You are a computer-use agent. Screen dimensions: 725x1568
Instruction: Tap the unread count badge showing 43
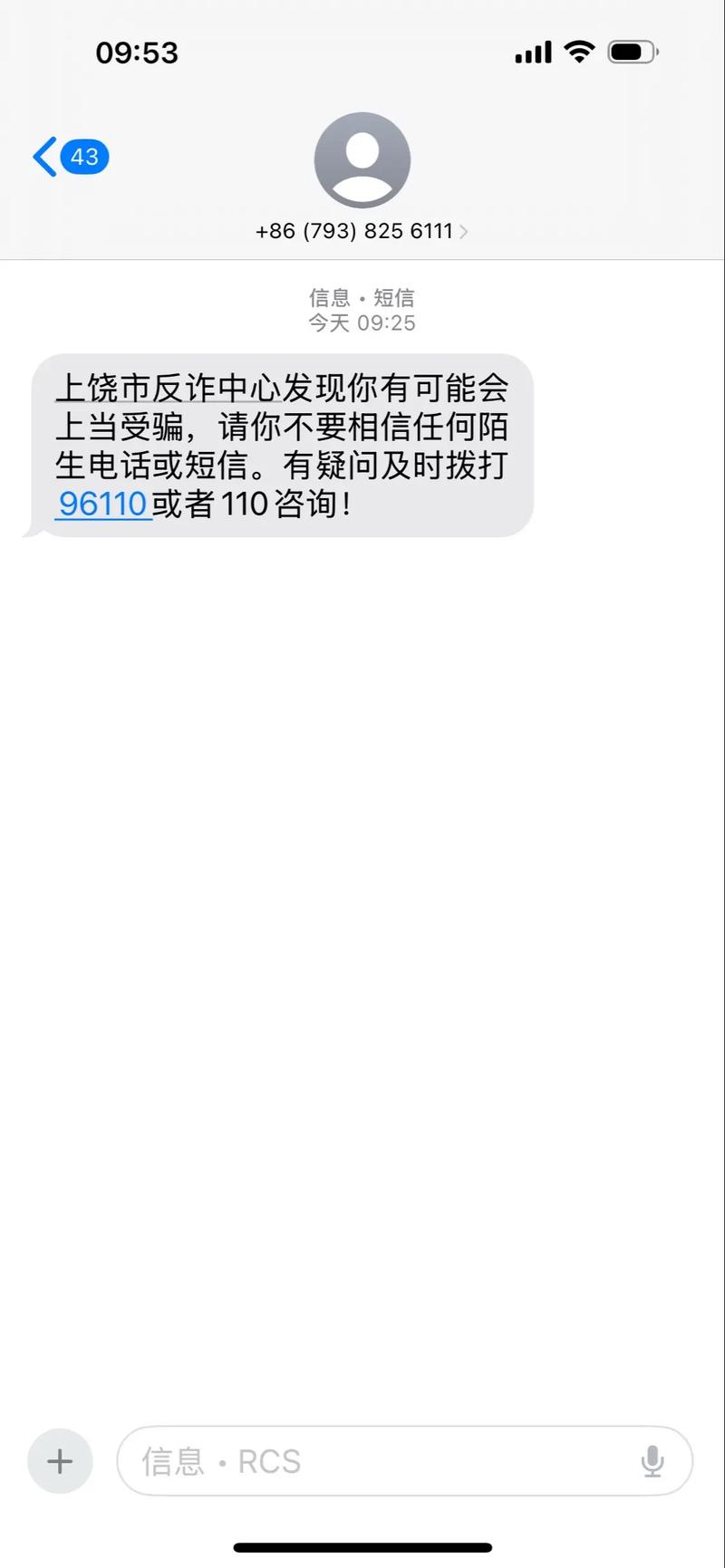pyautogui.click(x=84, y=156)
